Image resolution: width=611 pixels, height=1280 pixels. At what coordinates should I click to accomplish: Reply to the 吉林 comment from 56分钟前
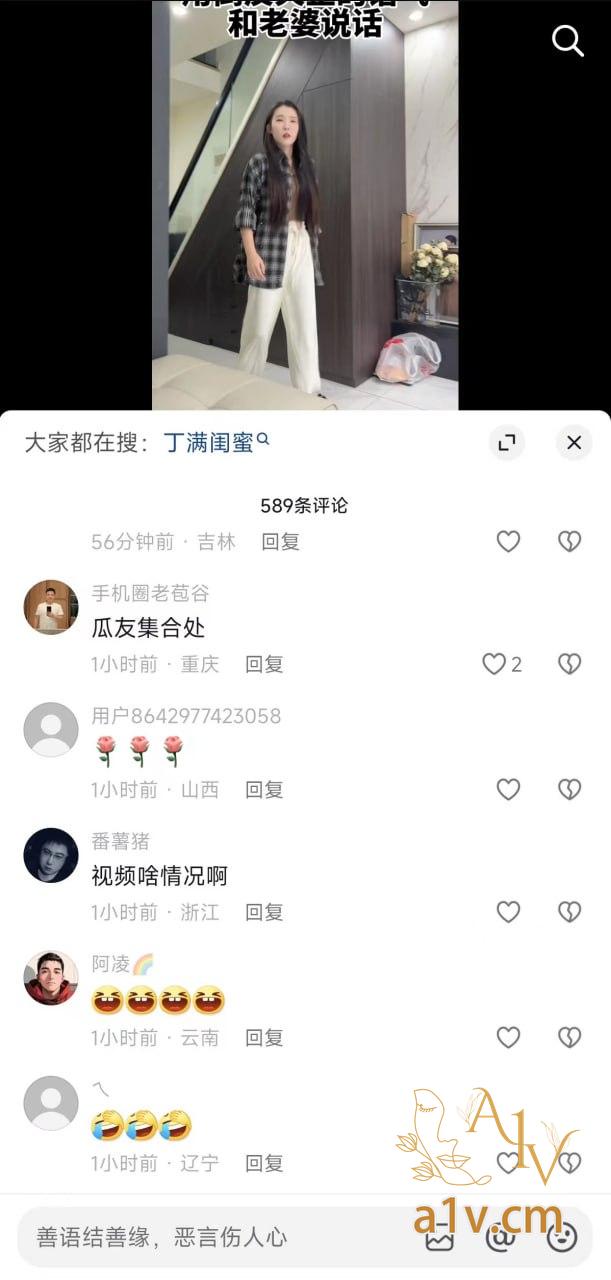[x=281, y=542]
